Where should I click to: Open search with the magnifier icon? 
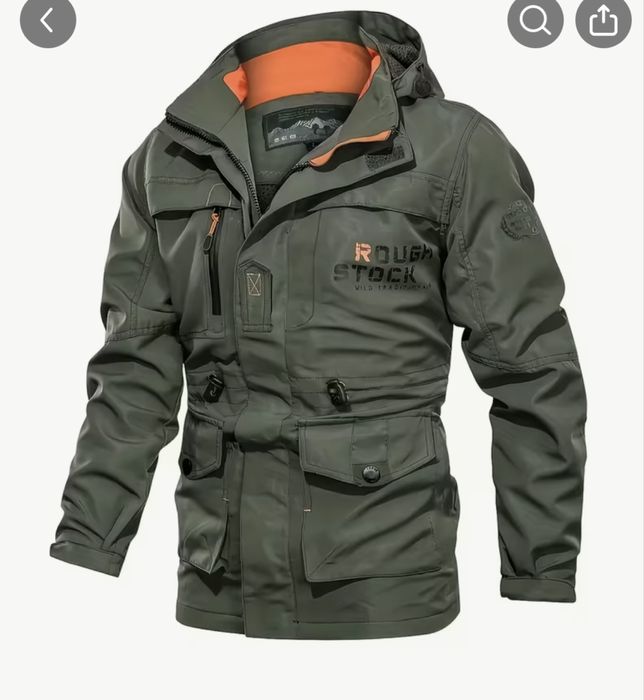pos(535,19)
